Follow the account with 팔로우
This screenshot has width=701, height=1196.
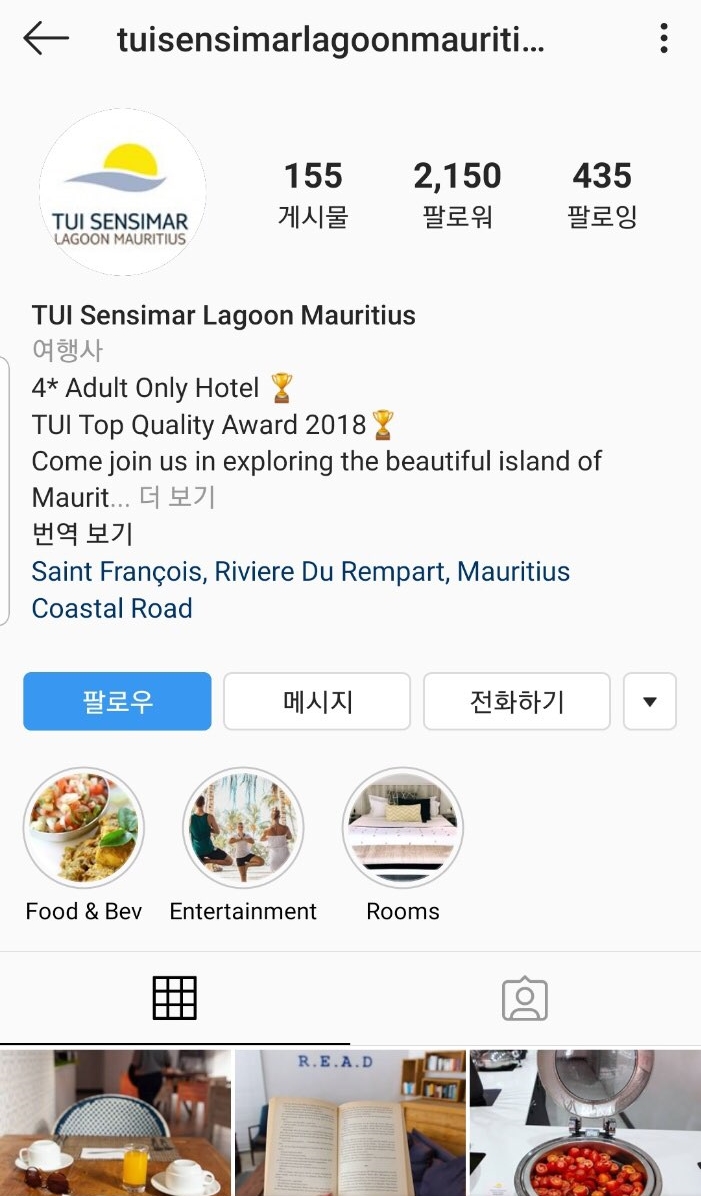click(117, 701)
